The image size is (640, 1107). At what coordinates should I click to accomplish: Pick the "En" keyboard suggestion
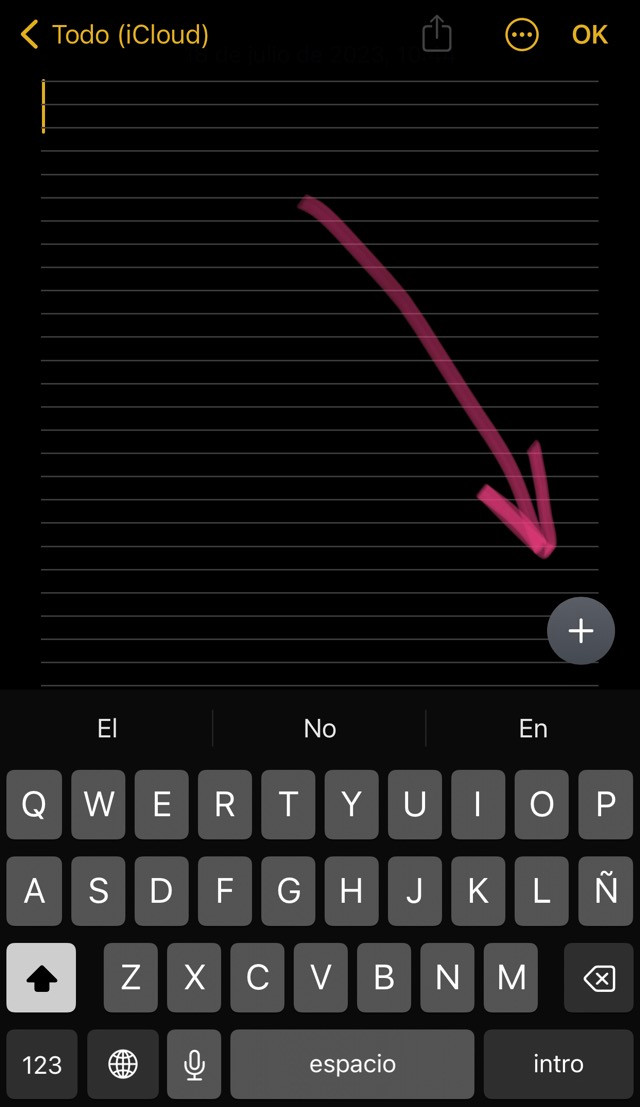click(533, 728)
